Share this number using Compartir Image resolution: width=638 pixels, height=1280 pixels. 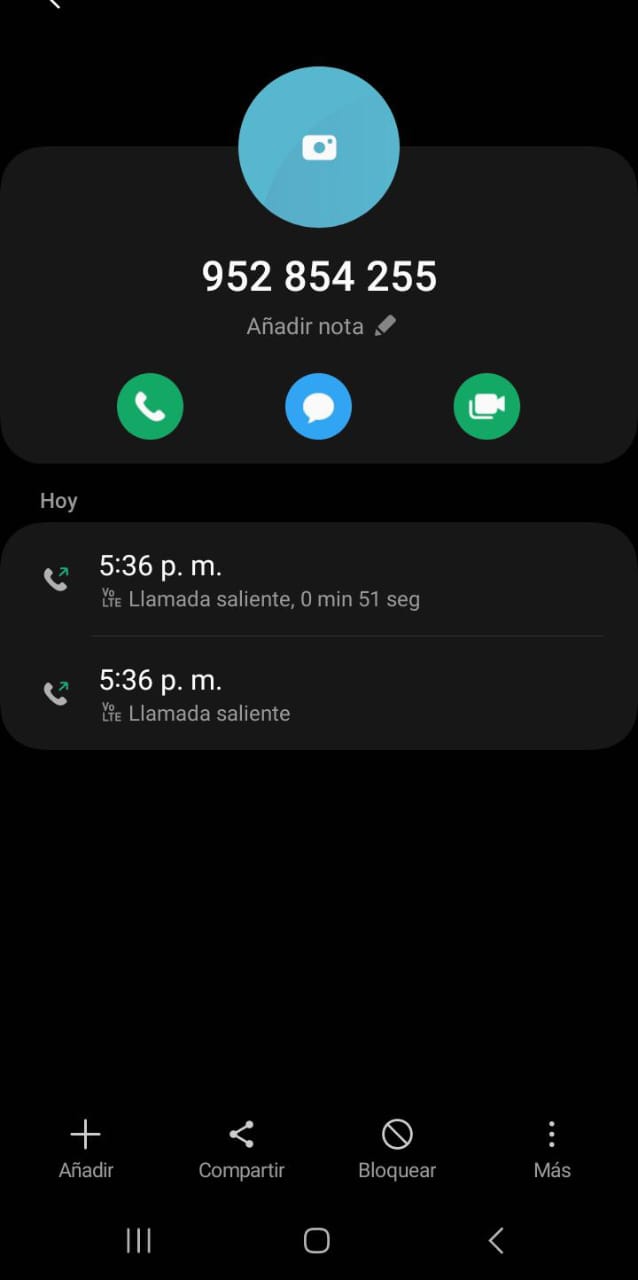[x=241, y=1148]
